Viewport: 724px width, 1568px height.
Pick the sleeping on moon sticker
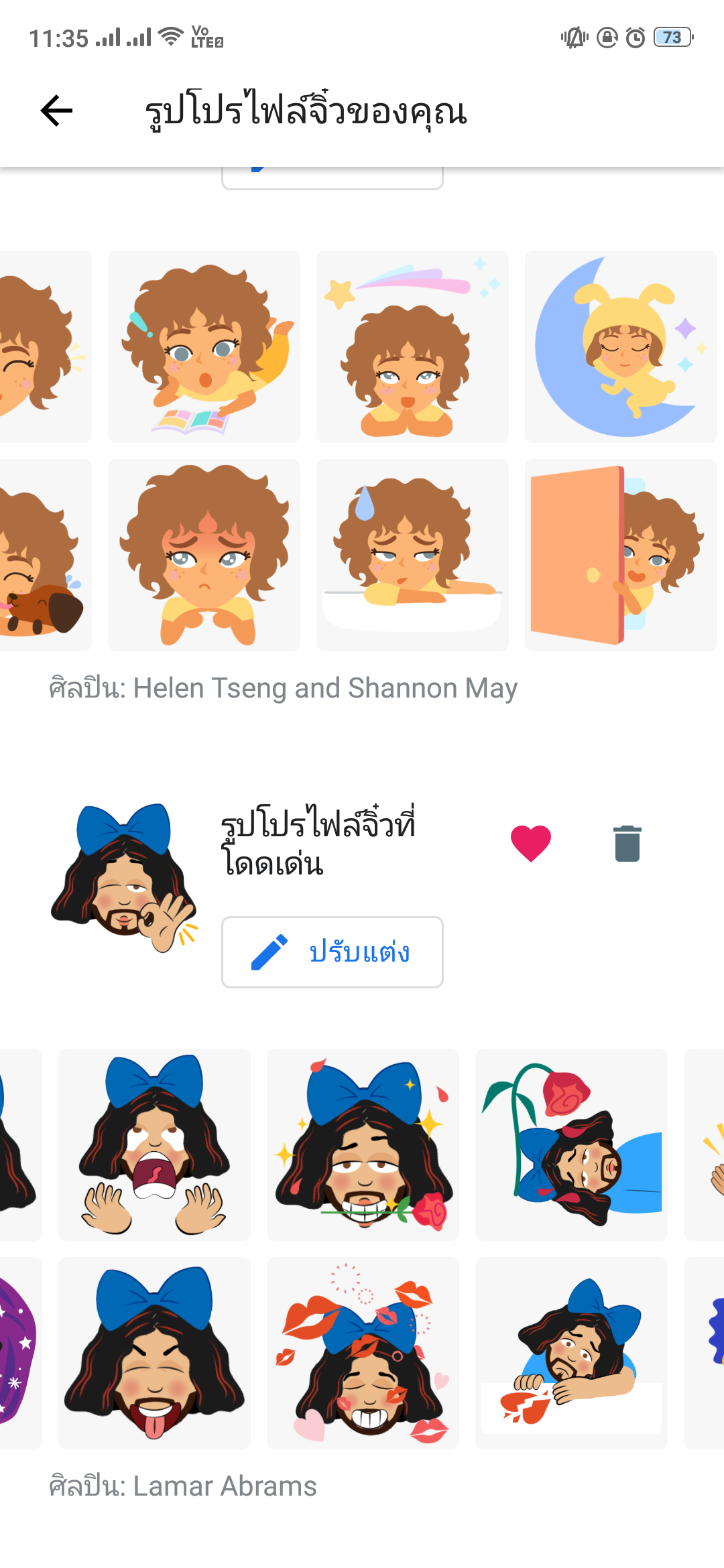click(621, 346)
